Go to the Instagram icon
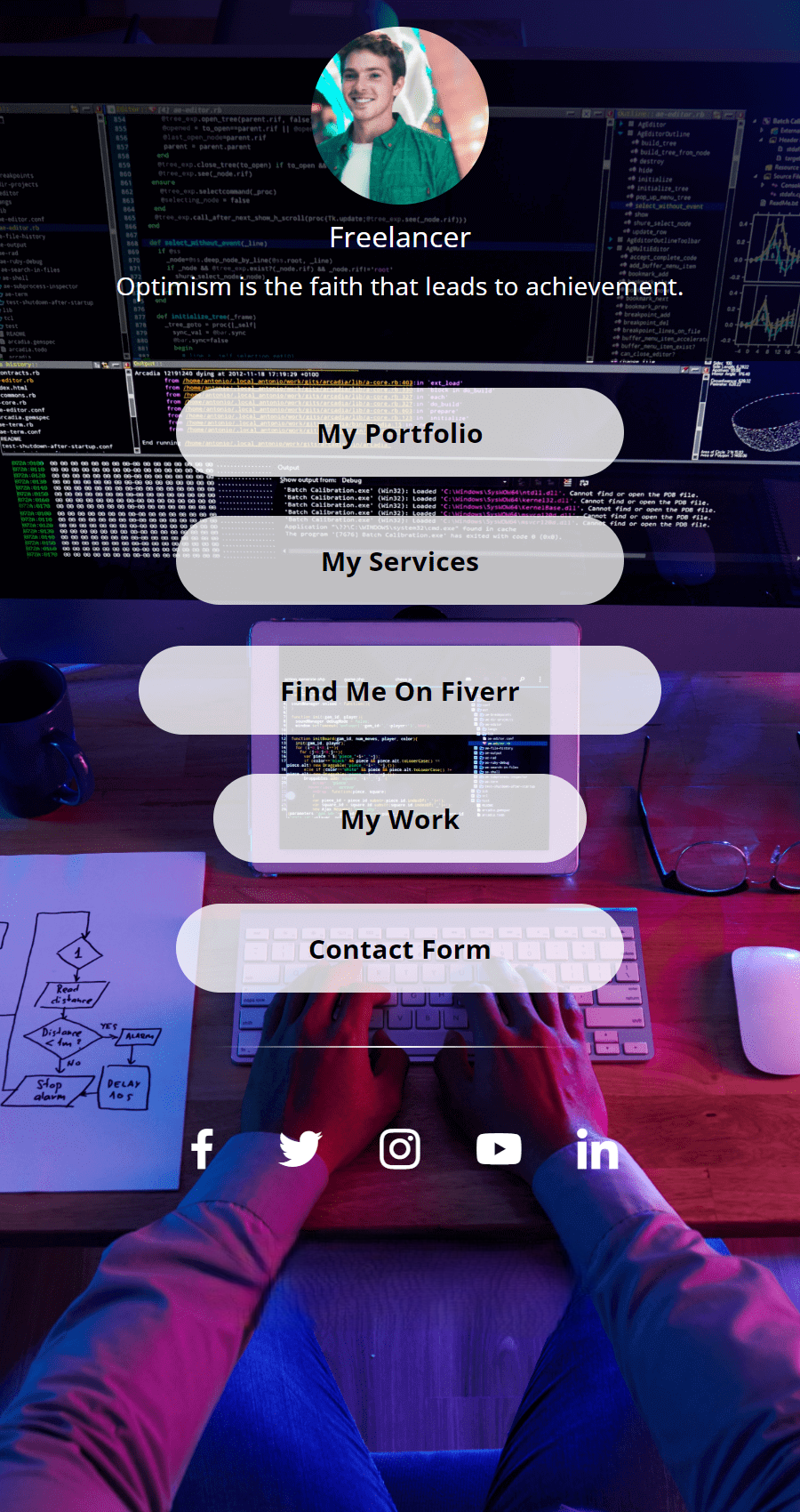The height and width of the screenshot is (1512, 800). 400,1149
